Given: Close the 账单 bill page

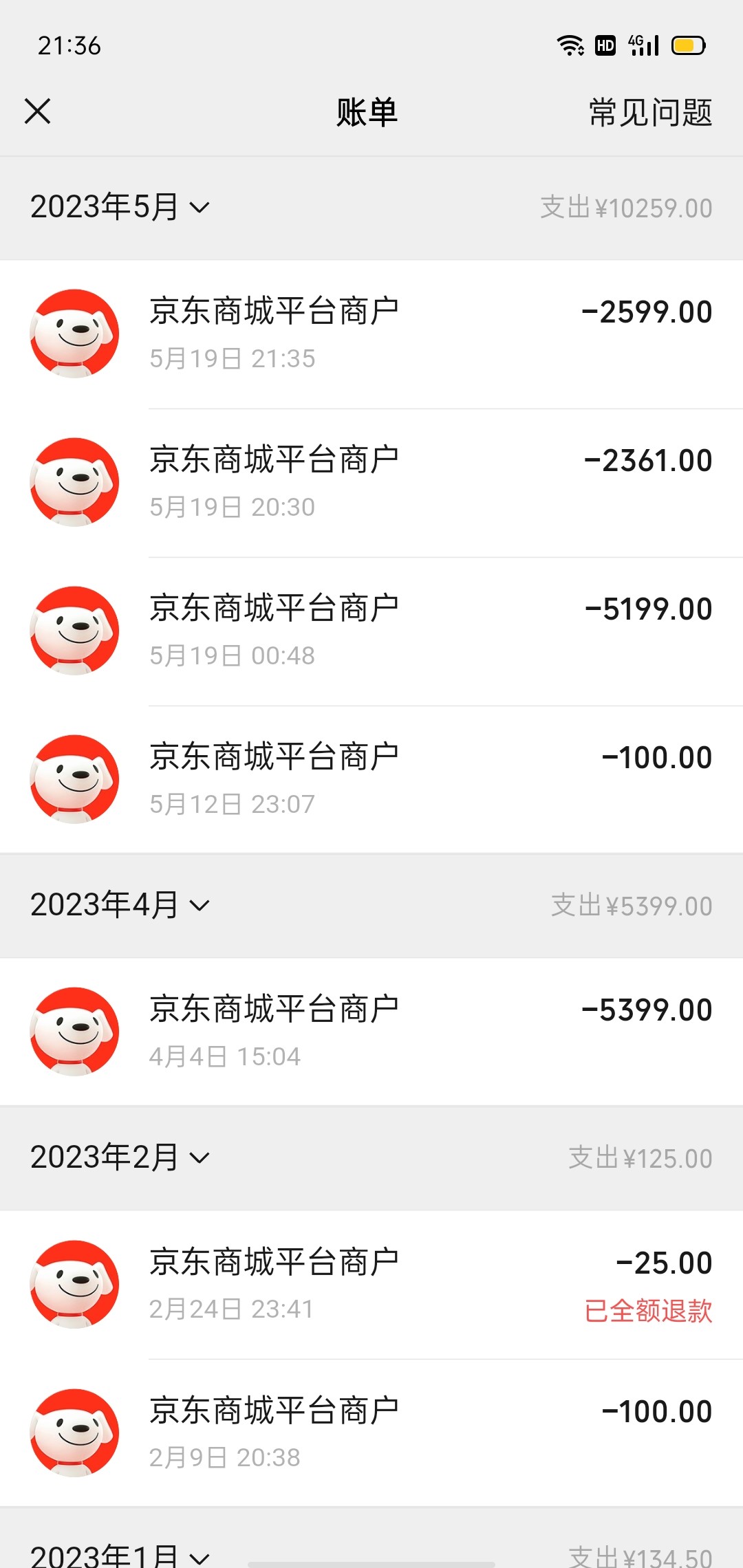Looking at the screenshot, I should point(38,111).
